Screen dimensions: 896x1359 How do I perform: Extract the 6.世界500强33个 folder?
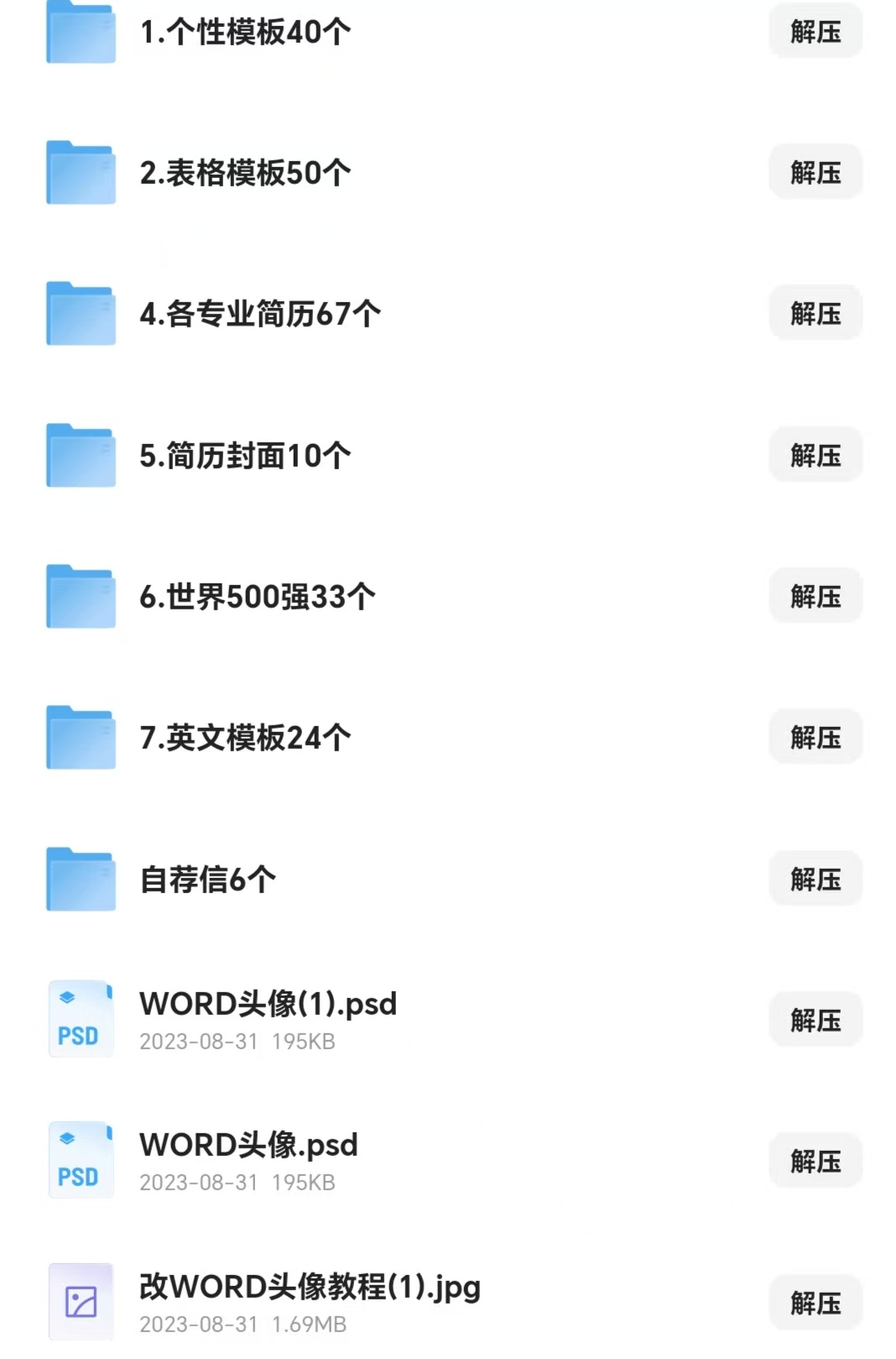[815, 597]
